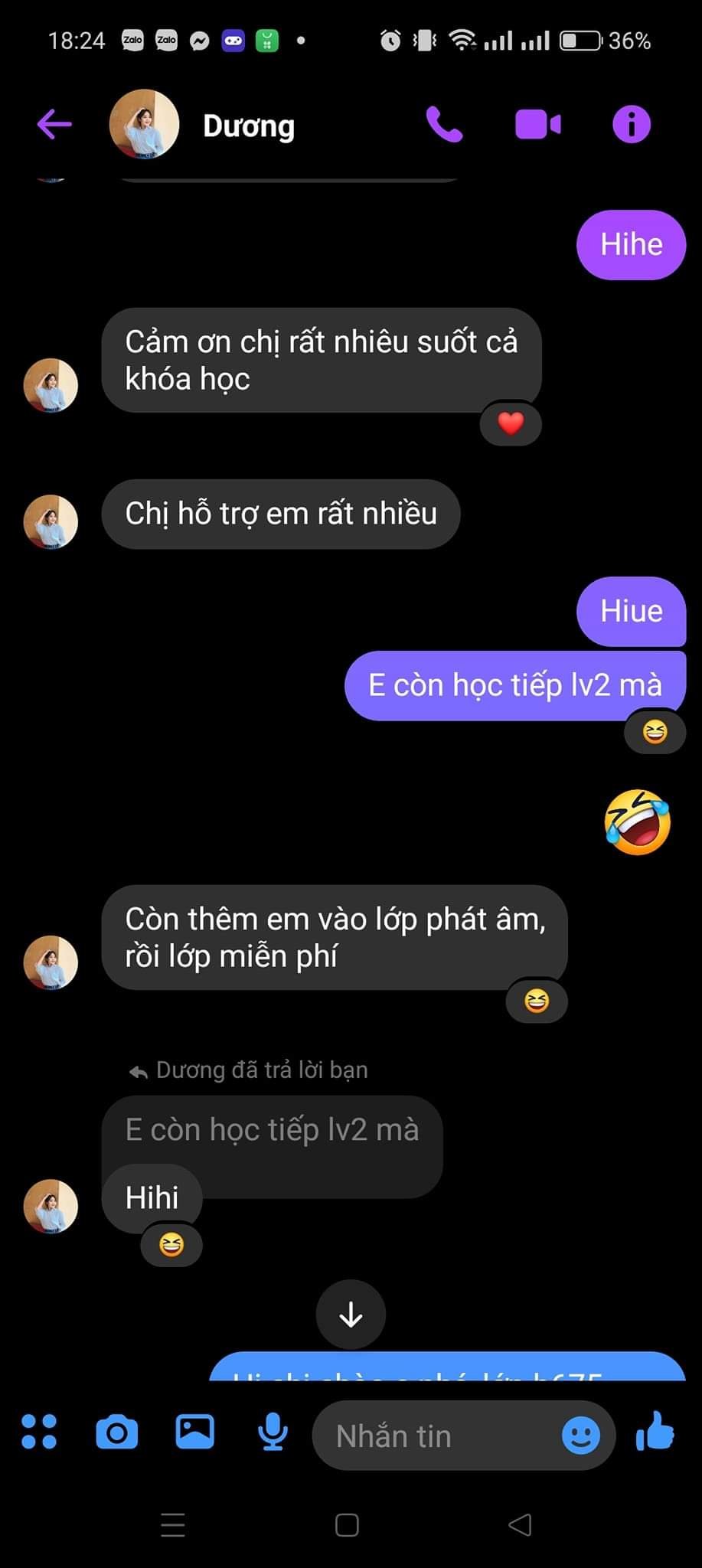Viewport: 702px width, 1568px height.
Task: Open Dương's profile picture in header
Action: (x=144, y=124)
